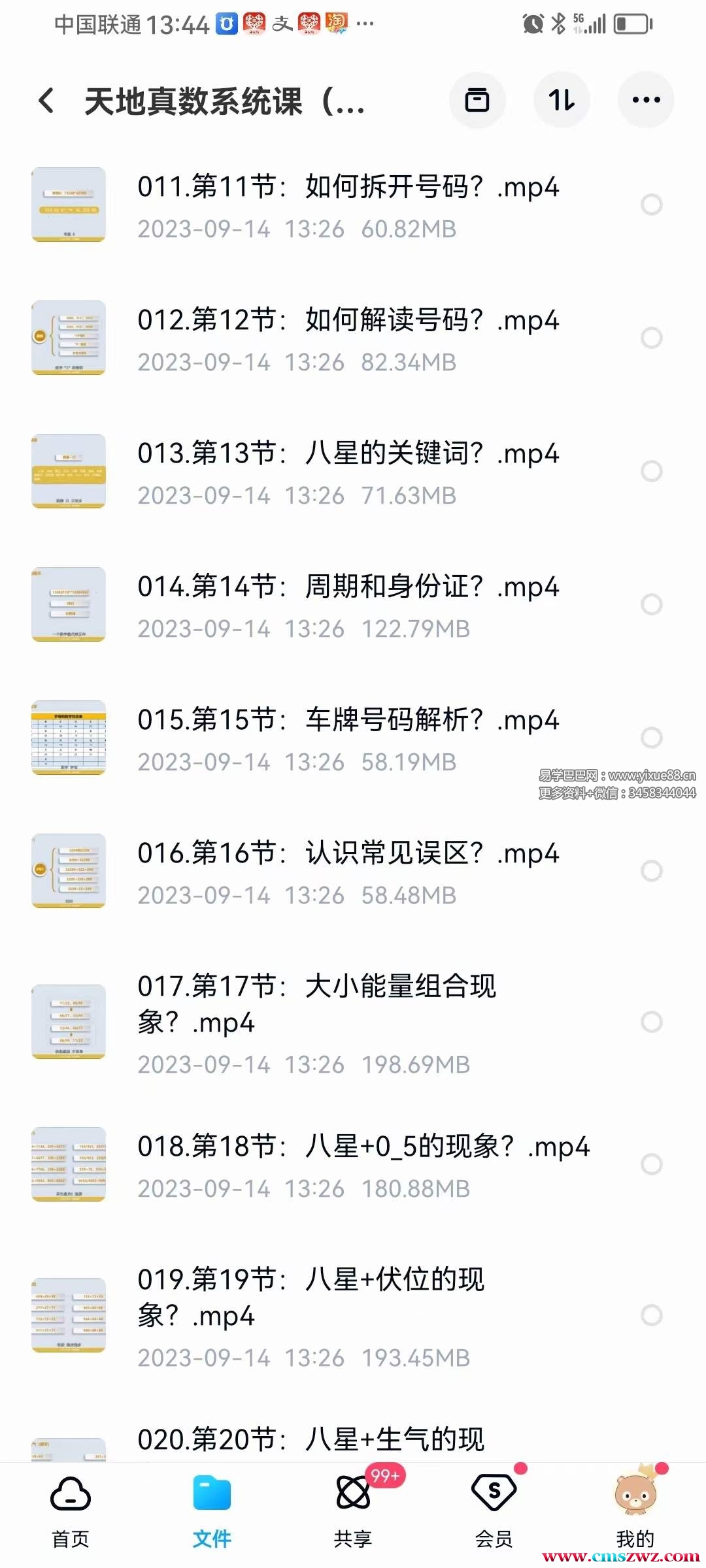
Task: Tick the circle for 014.第14节 周期和身份证
Action: point(651,604)
